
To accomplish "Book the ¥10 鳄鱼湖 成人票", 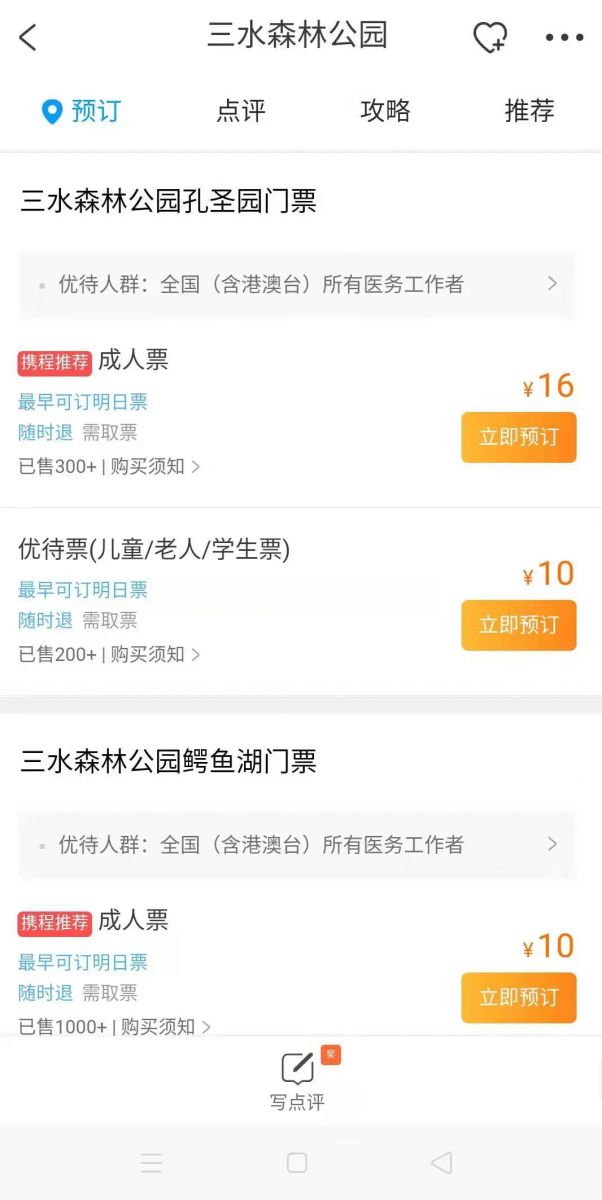I will 518,997.
